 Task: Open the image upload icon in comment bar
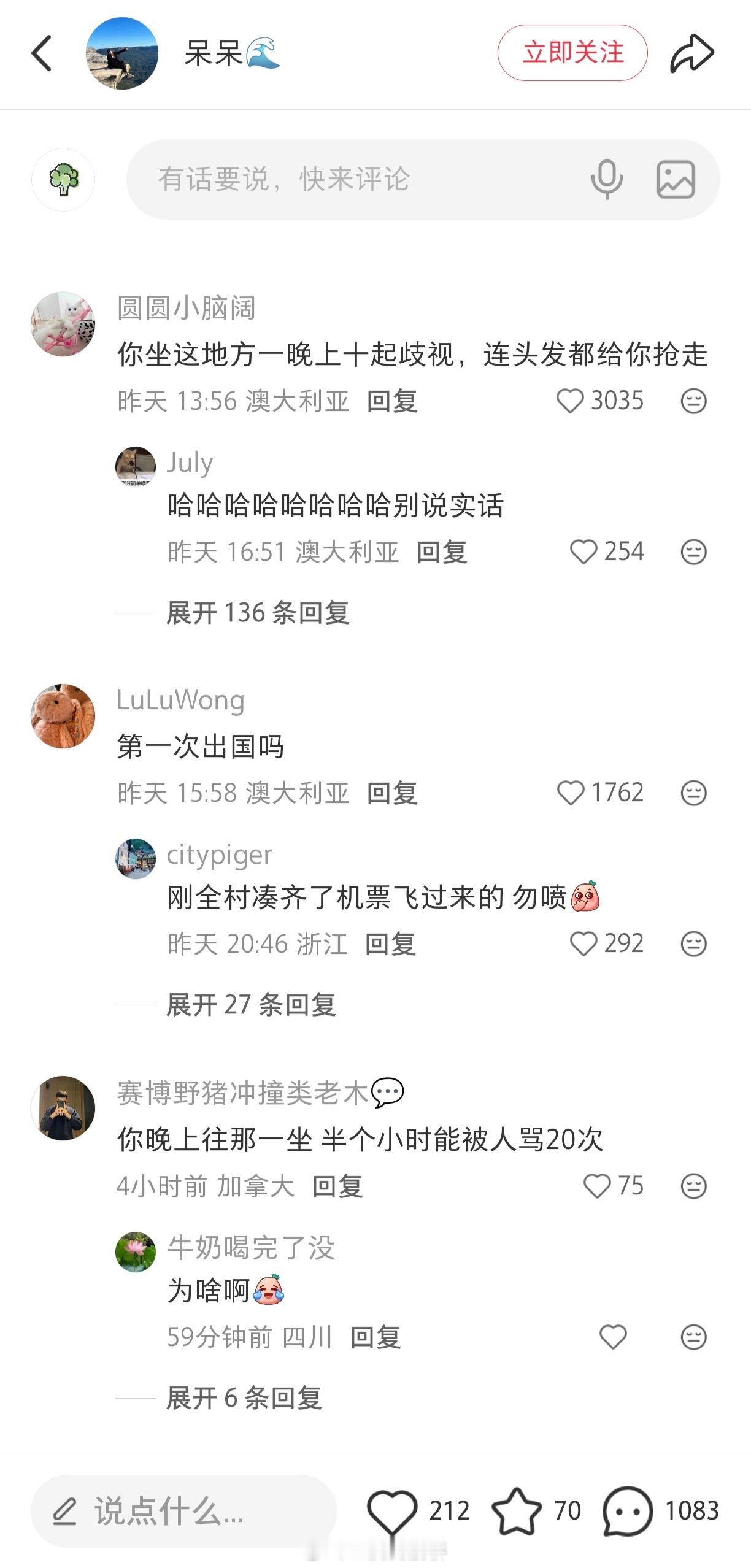tap(676, 179)
